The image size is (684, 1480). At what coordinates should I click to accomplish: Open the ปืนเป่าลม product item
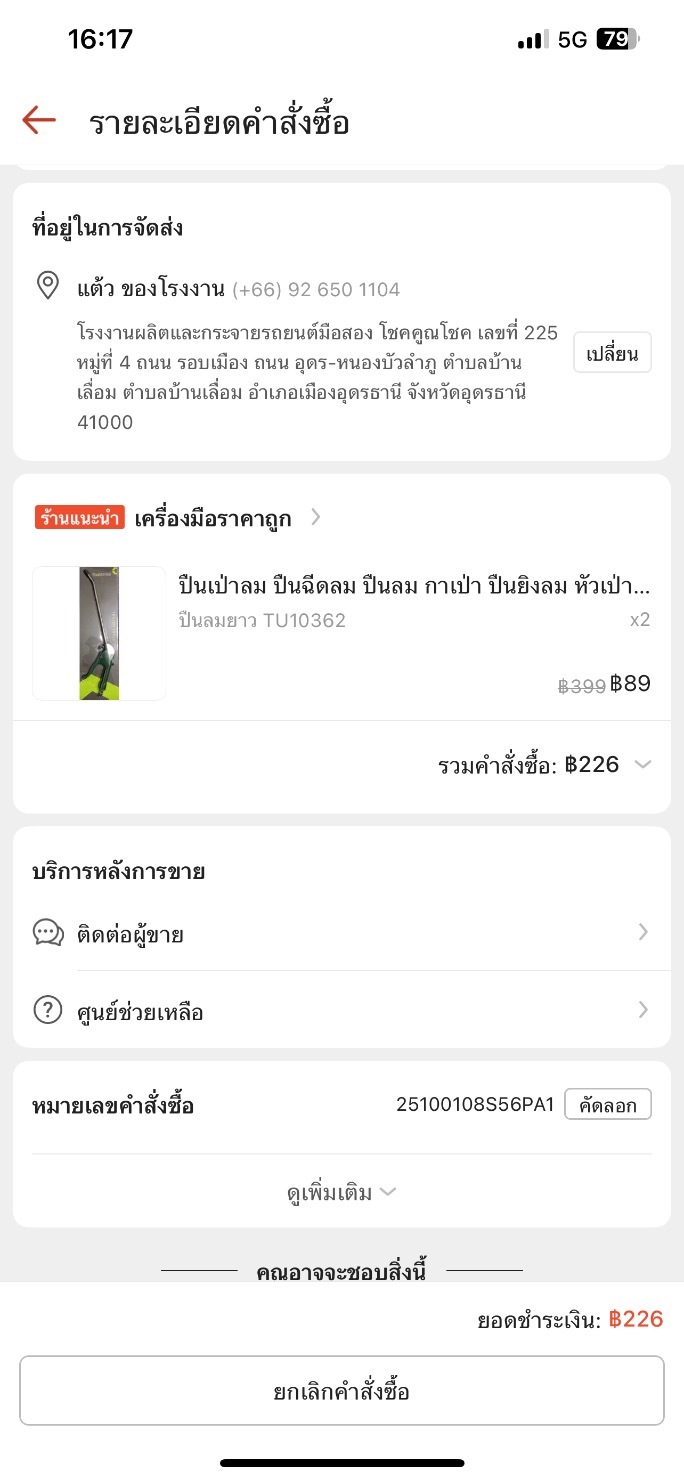(x=413, y=585)
